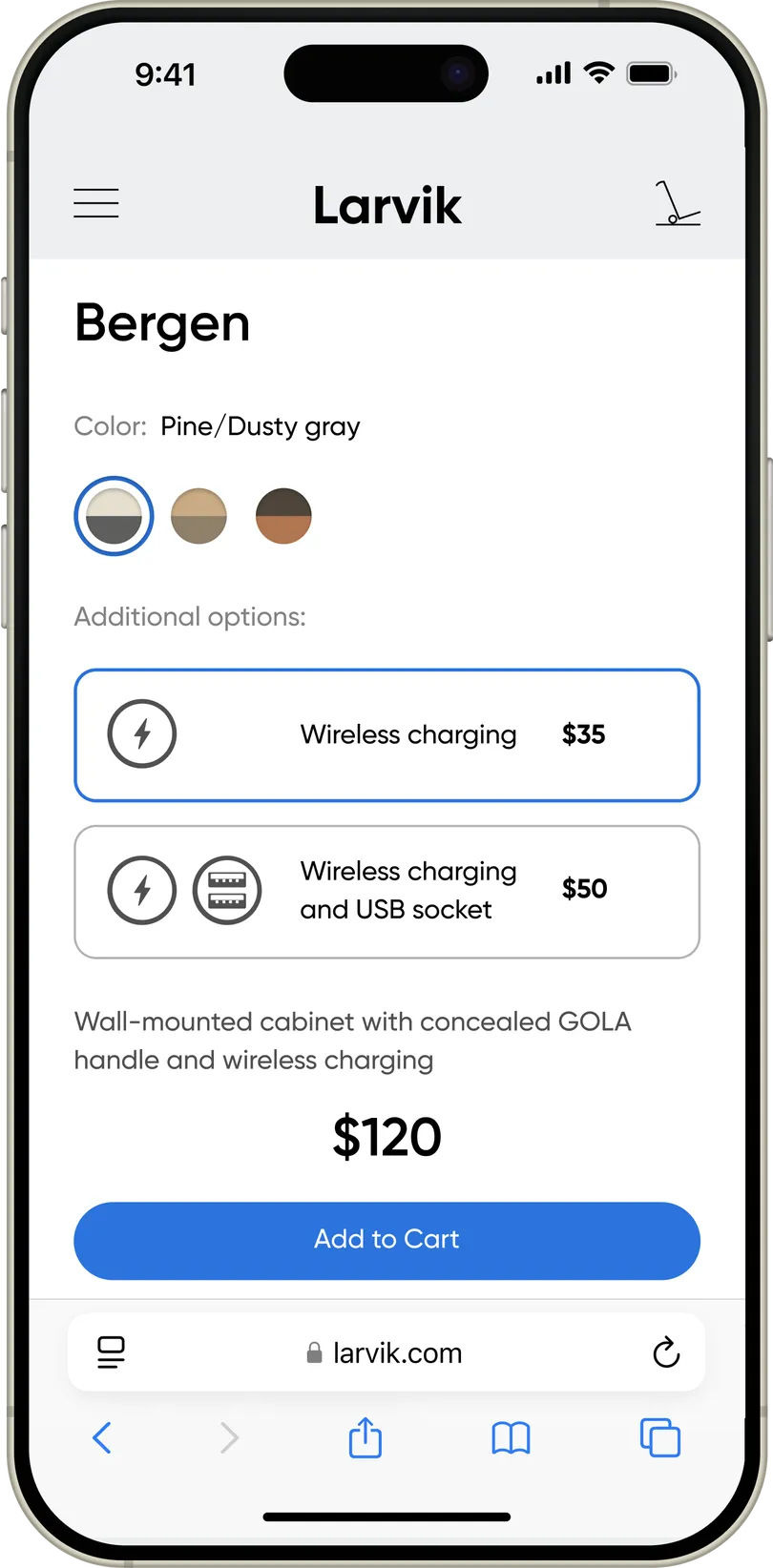Open the hamburger menu
This screenshot has width=773, height=1568.
coord(96,203)
